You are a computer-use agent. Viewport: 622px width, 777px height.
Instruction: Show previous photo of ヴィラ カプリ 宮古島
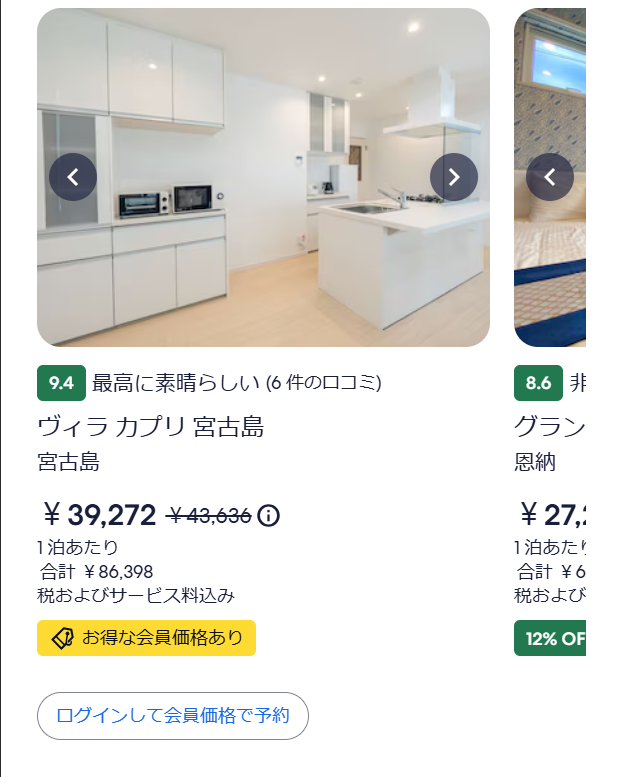click(x=73, y=177)
